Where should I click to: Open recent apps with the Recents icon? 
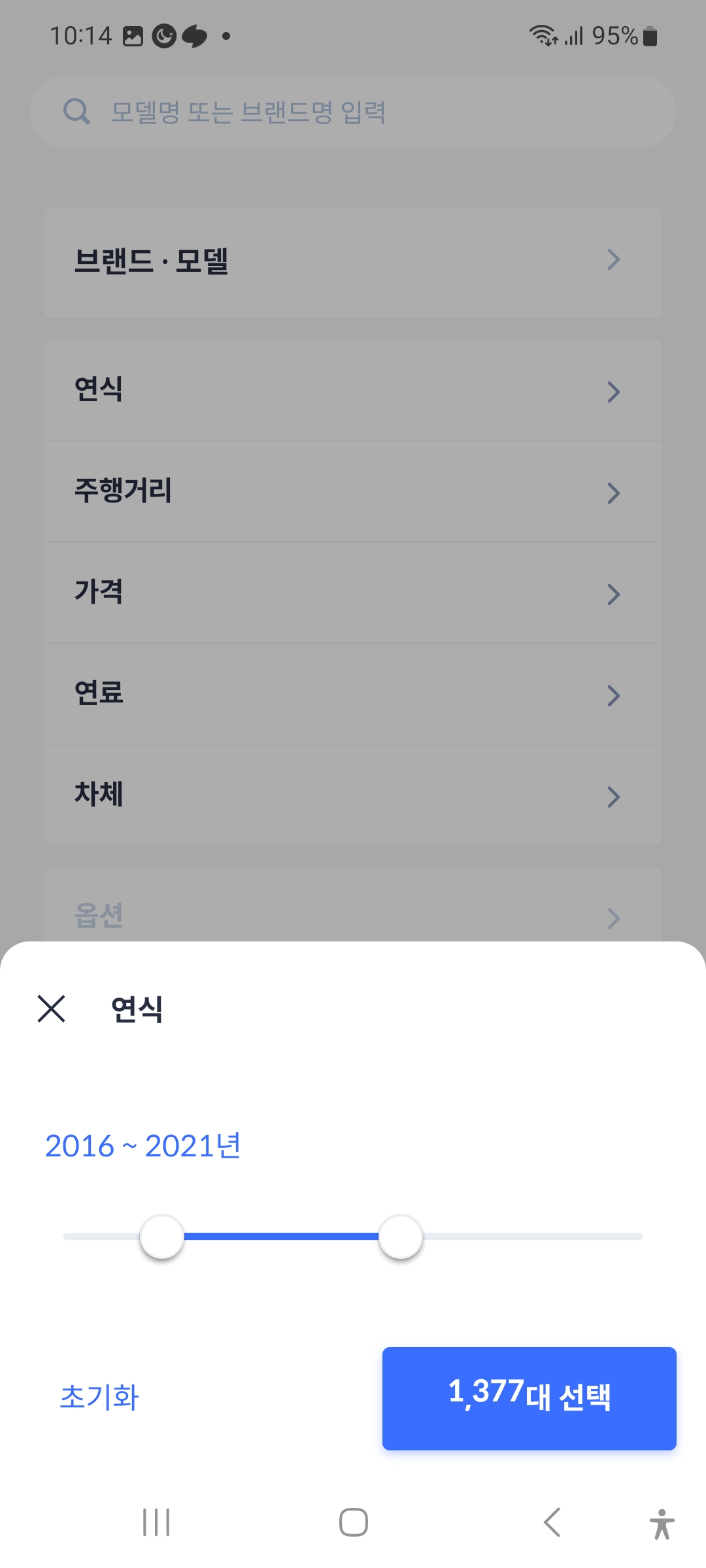pos(156,1523)
